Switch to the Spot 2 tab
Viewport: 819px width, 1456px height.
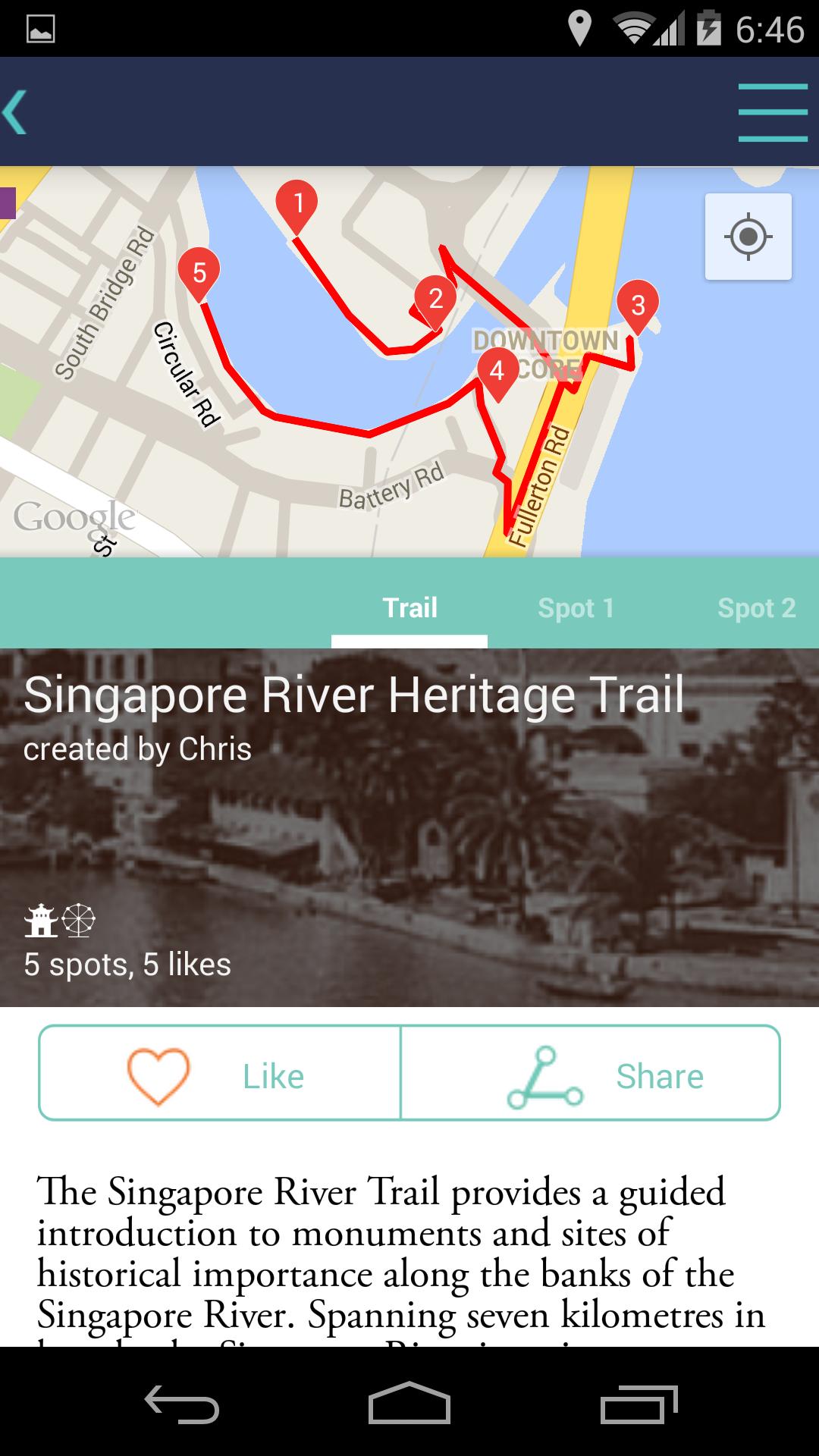756,607
